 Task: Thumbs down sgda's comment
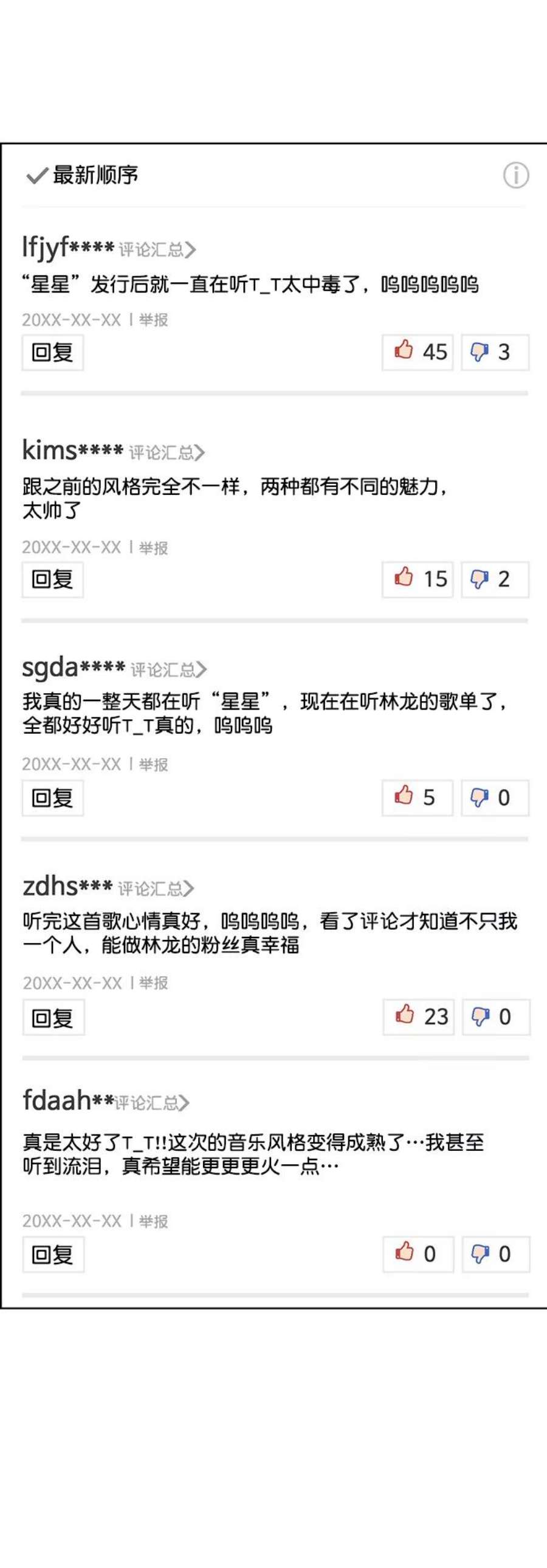(x=480, y=798)
